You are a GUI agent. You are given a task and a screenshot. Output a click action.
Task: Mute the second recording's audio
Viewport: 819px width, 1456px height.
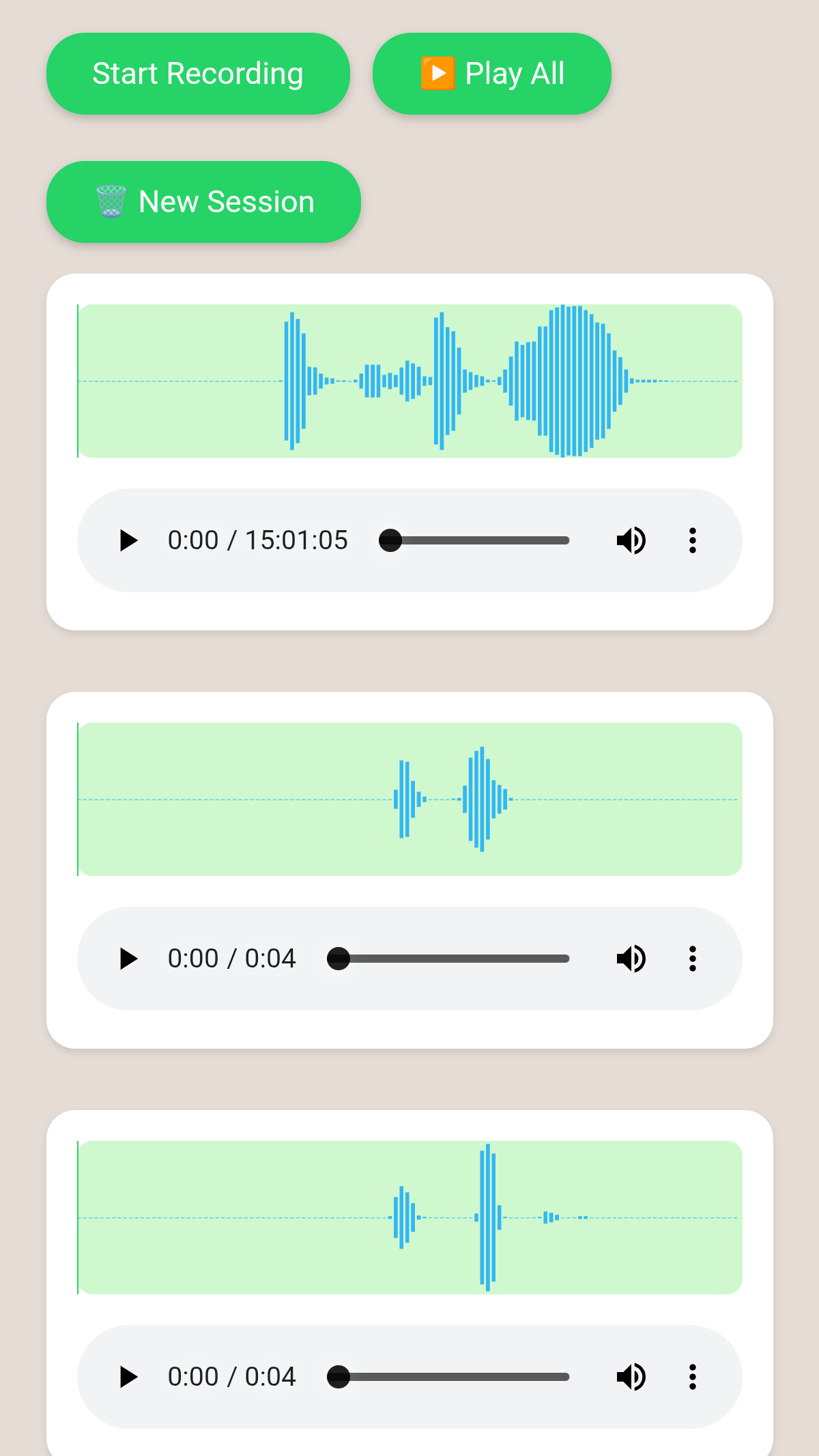coord(631,959)
